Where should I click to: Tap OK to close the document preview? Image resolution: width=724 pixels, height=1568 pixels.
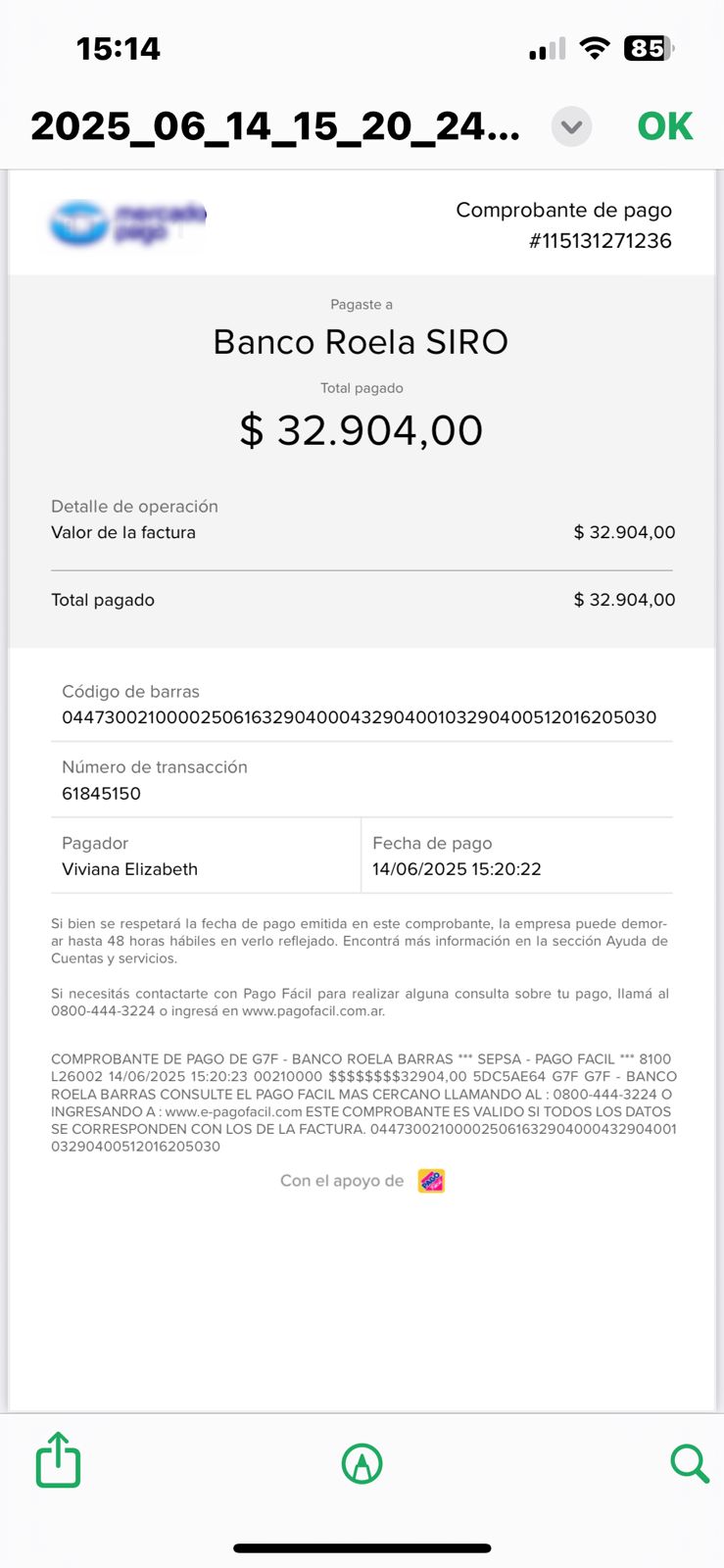(664, 126)
